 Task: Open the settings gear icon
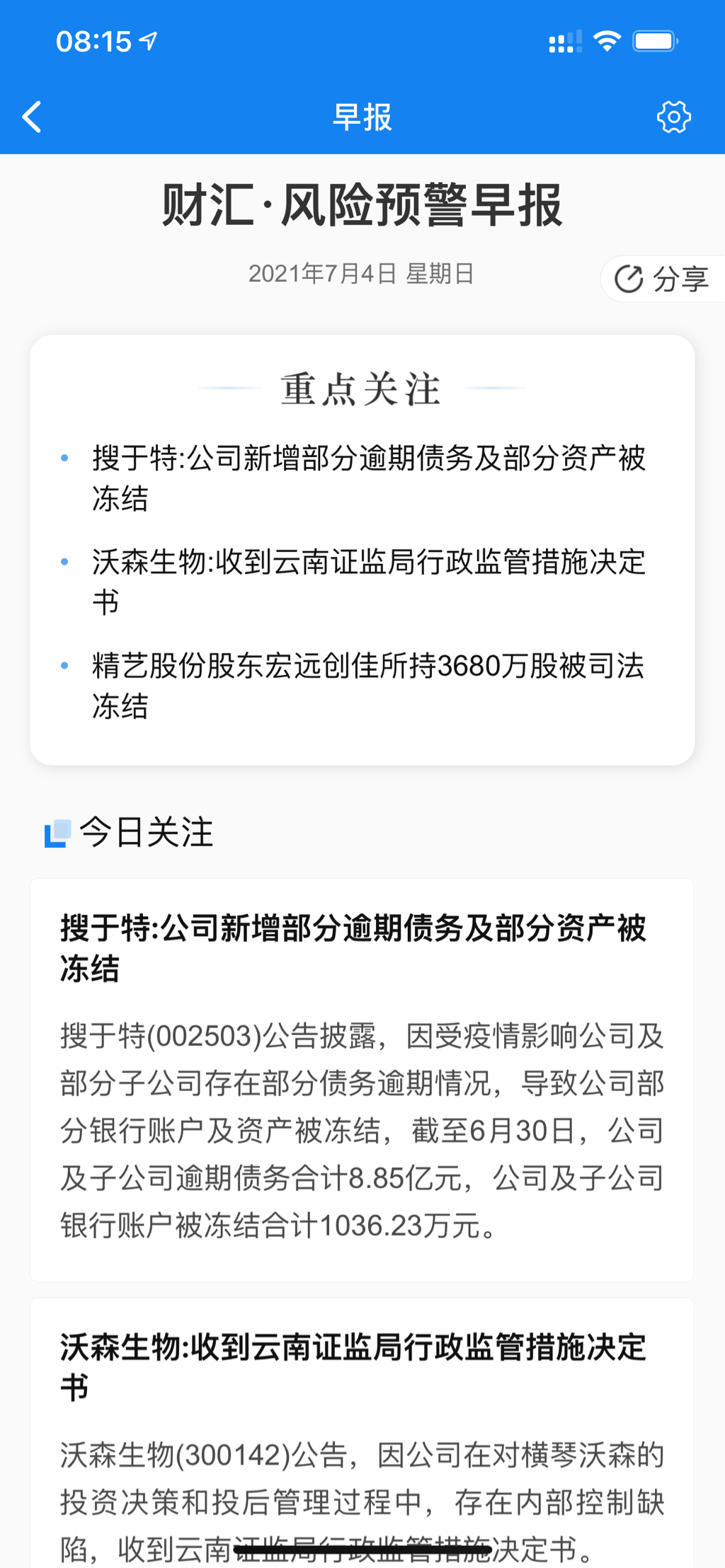click(x=673, y=117)
